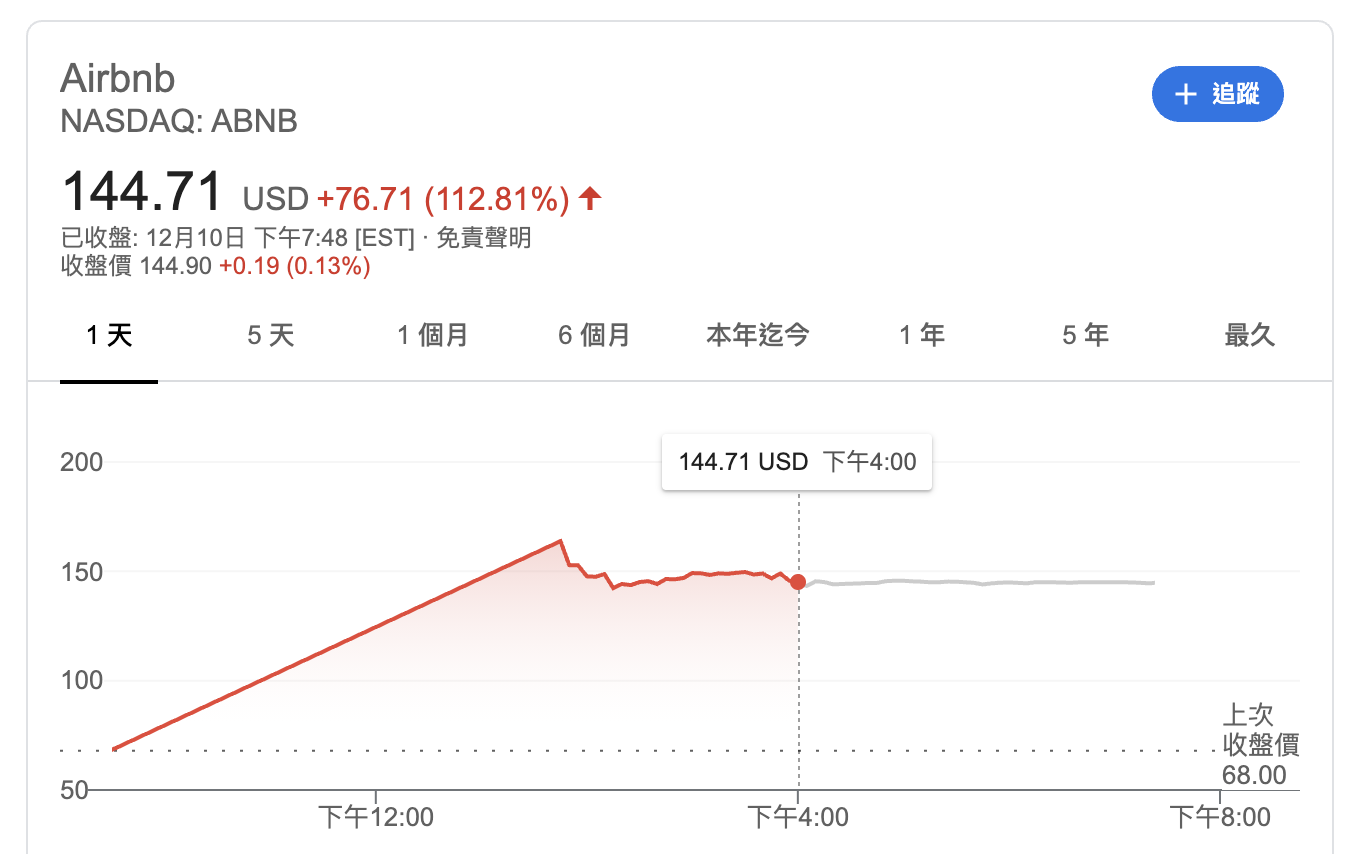Open the 1 年 chart tab
The width and height of the screenshot is (1362, 854).
click(x=921, y=336)
